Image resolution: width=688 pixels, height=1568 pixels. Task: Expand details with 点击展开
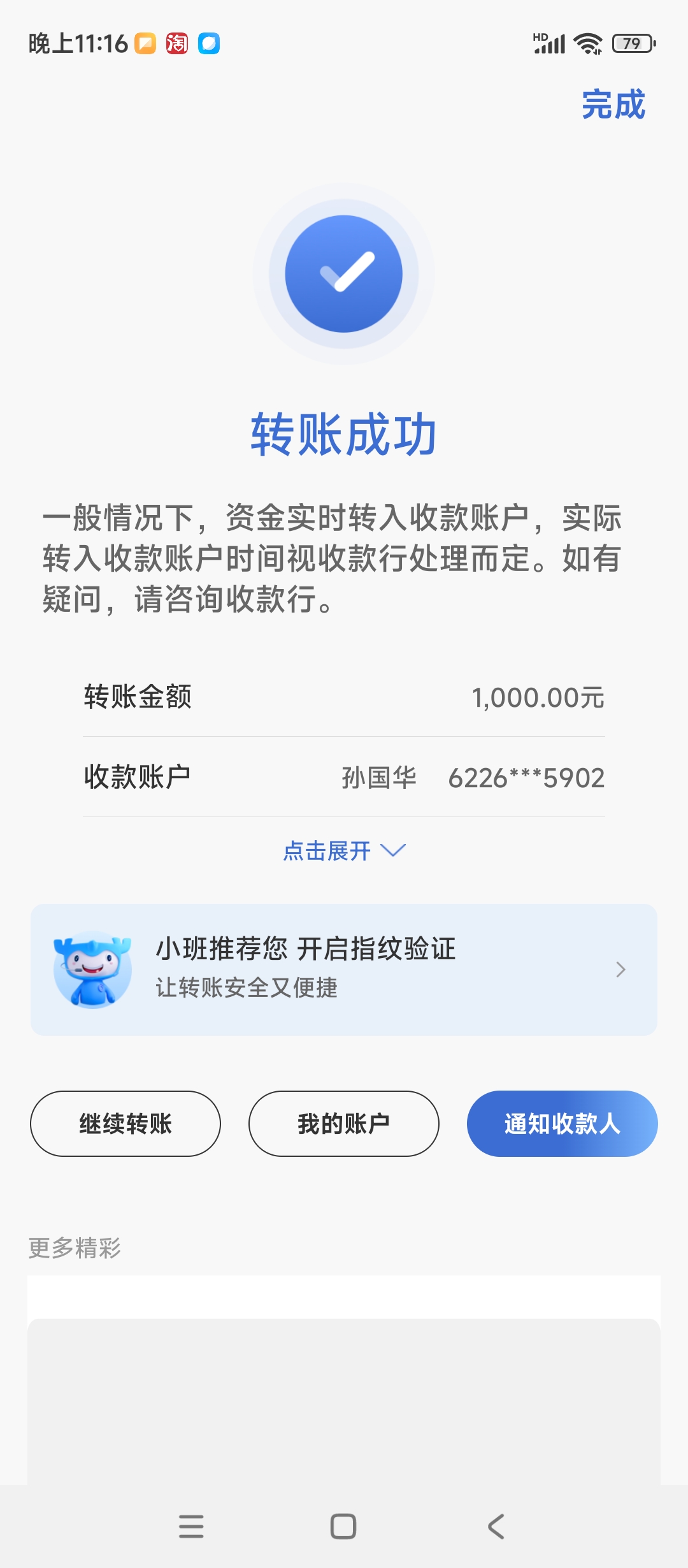point(344,851)
